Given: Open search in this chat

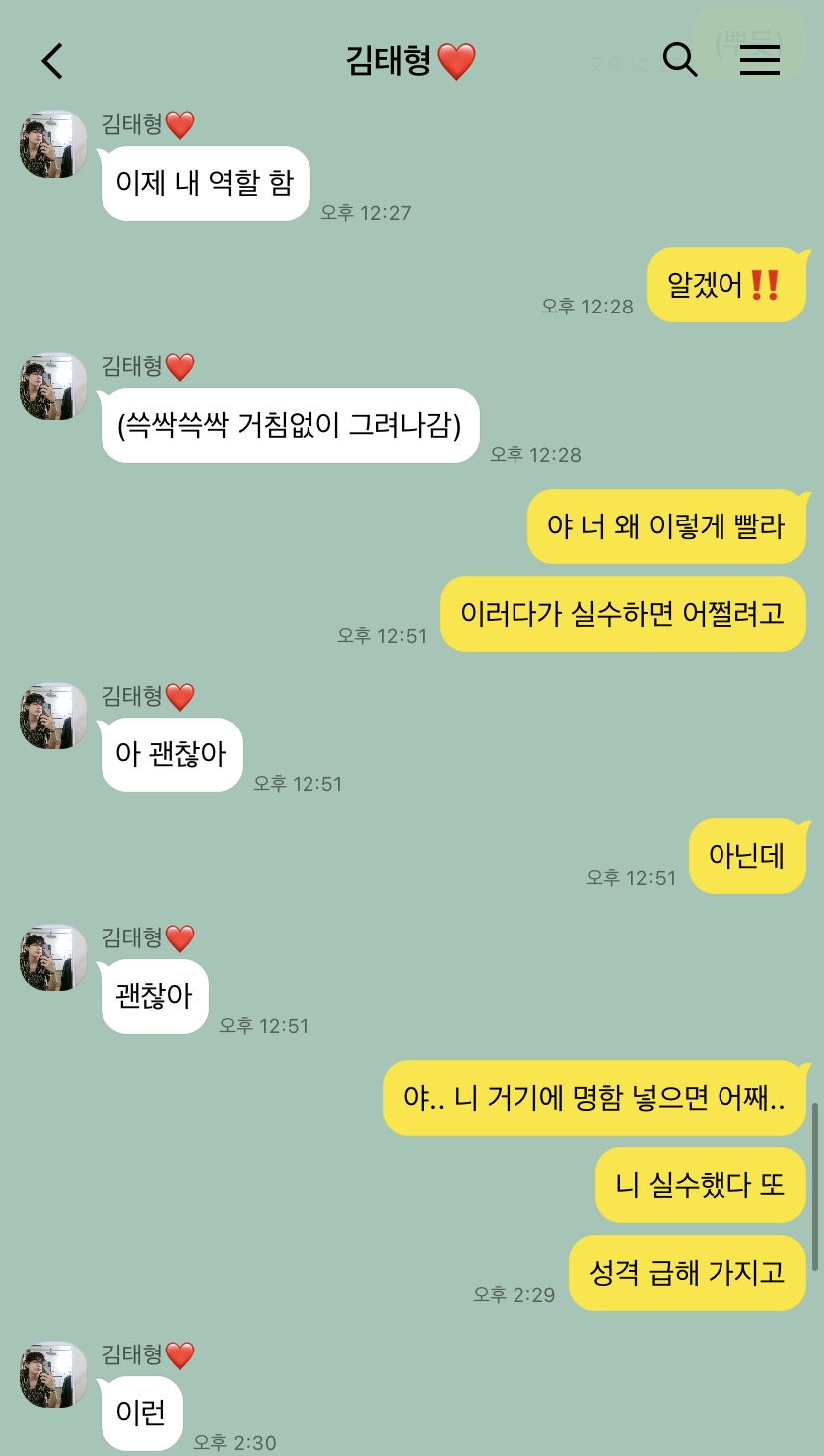Looking at the screenshot, I should tap(680, 60).
